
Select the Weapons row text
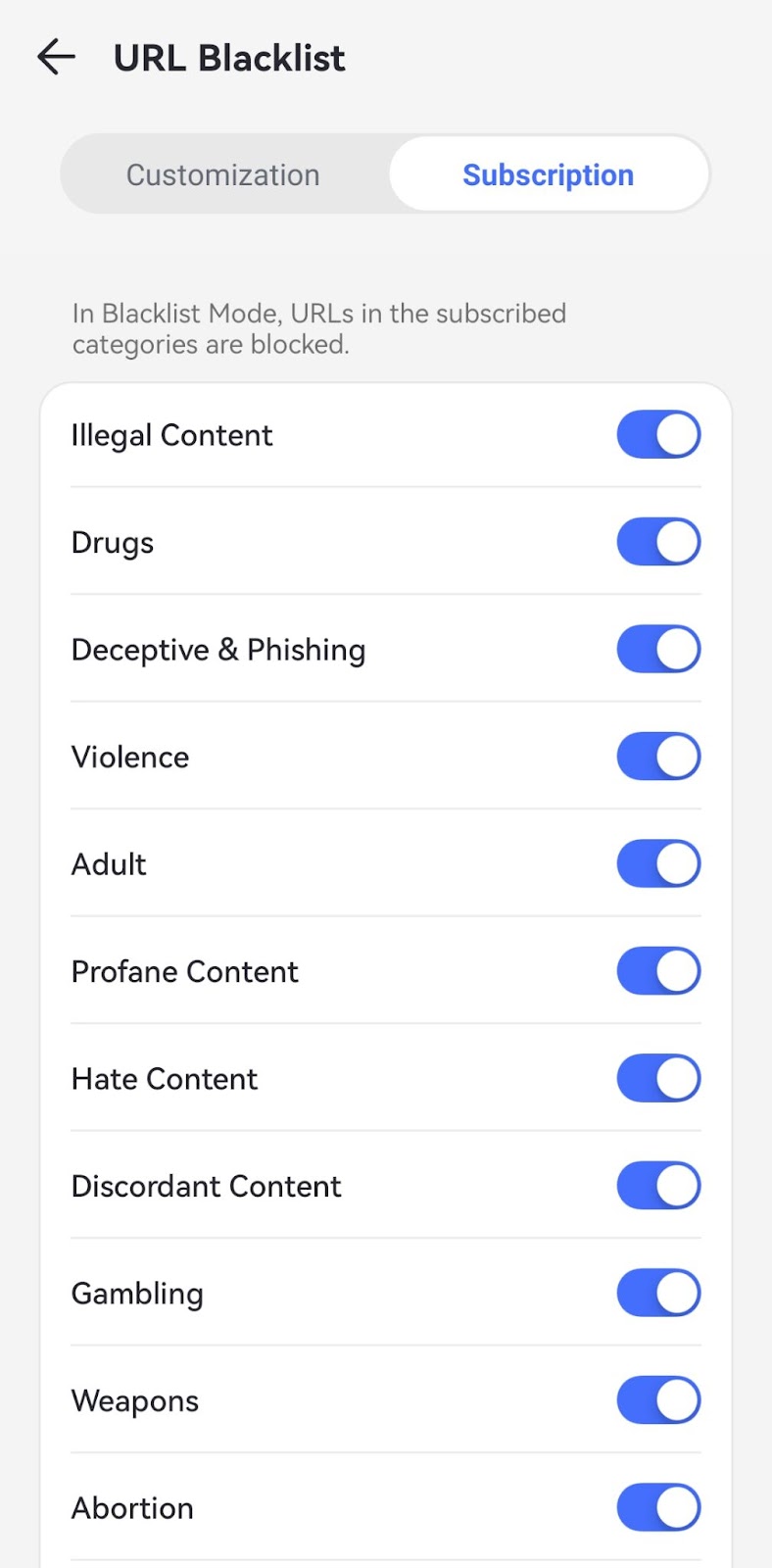coord(134,1399)
